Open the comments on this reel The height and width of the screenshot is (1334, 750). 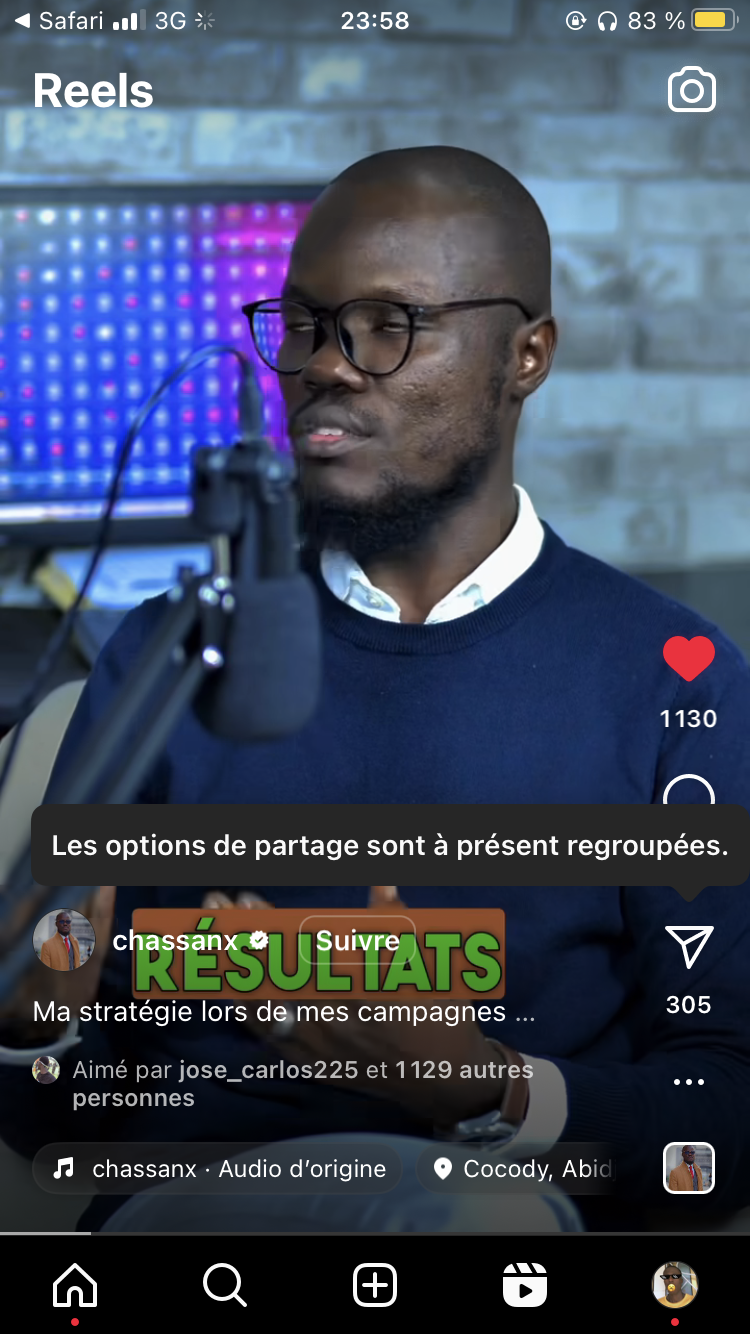click(689, 789)
